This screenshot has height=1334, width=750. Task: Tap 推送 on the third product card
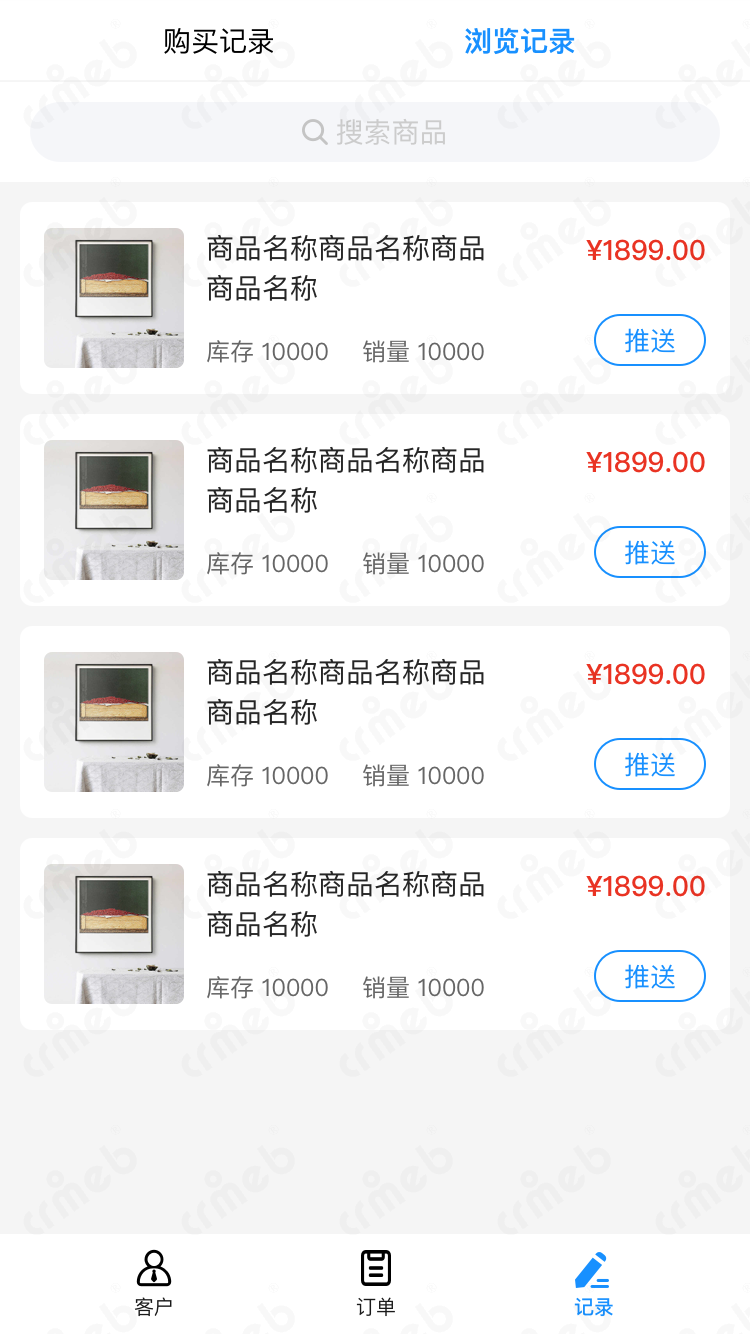tap(650, 765)
